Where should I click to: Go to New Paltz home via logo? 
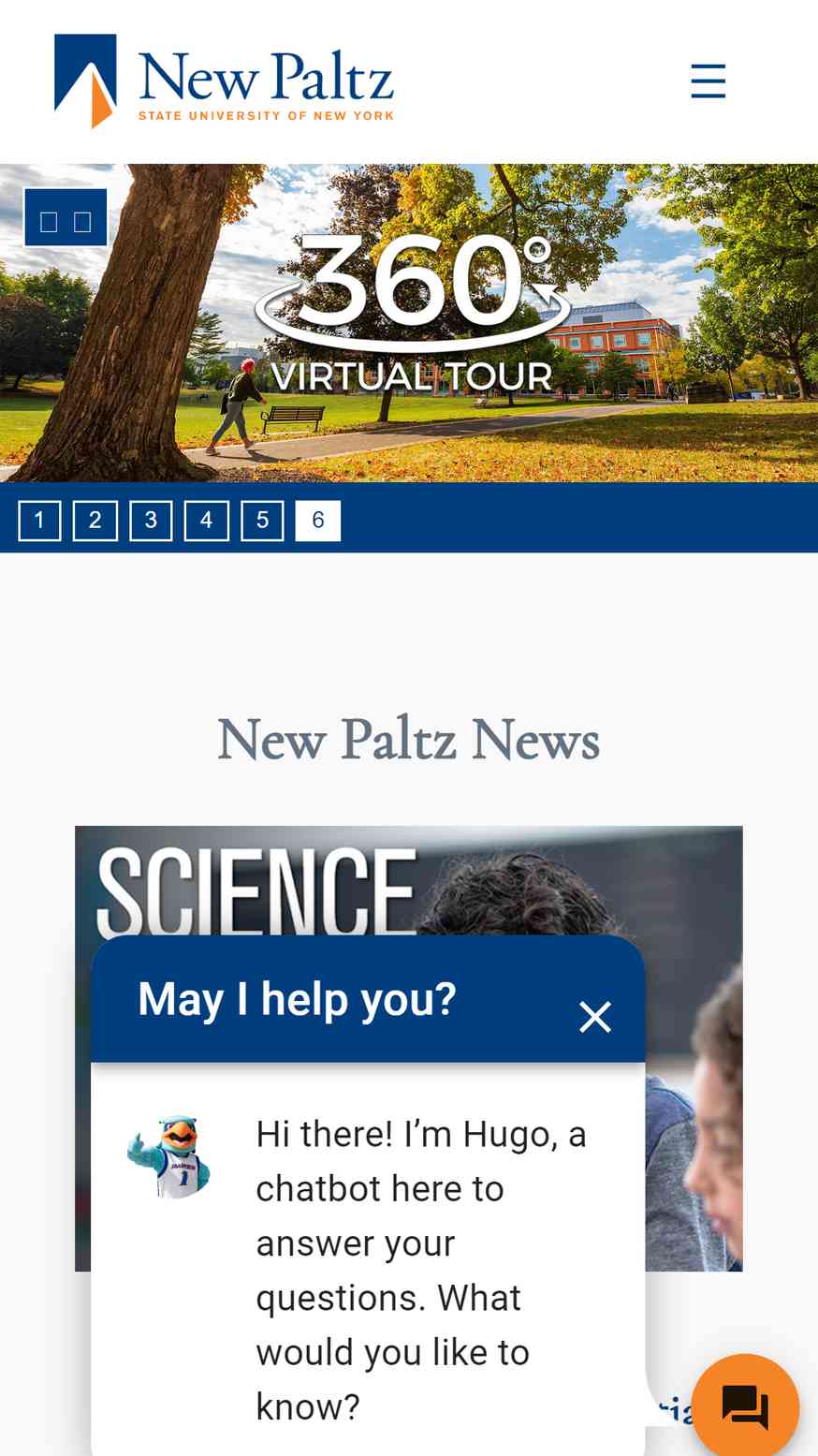pos(224,81)
